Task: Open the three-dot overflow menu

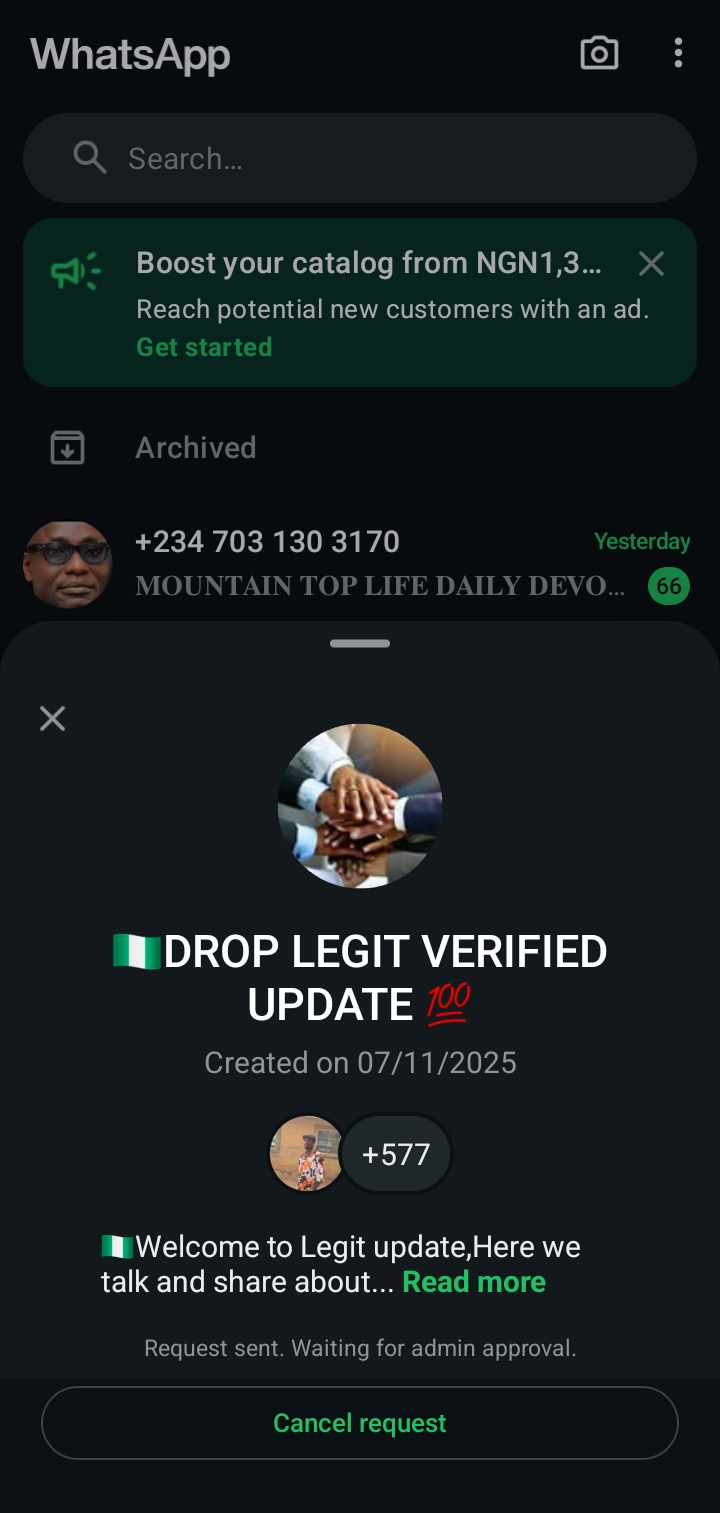Action: [x=678, y=53]
